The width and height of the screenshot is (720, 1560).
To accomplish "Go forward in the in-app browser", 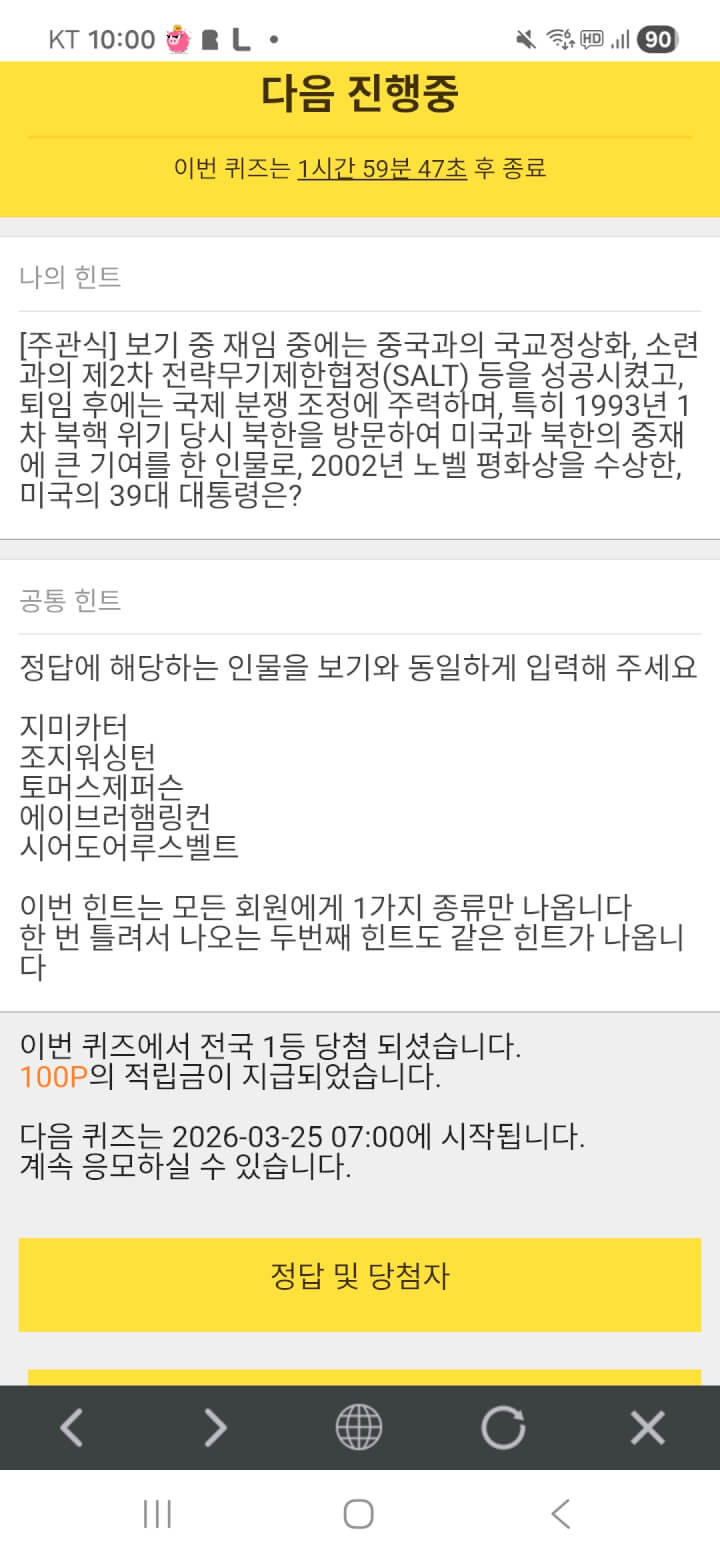I will [x=215, y=1427].
